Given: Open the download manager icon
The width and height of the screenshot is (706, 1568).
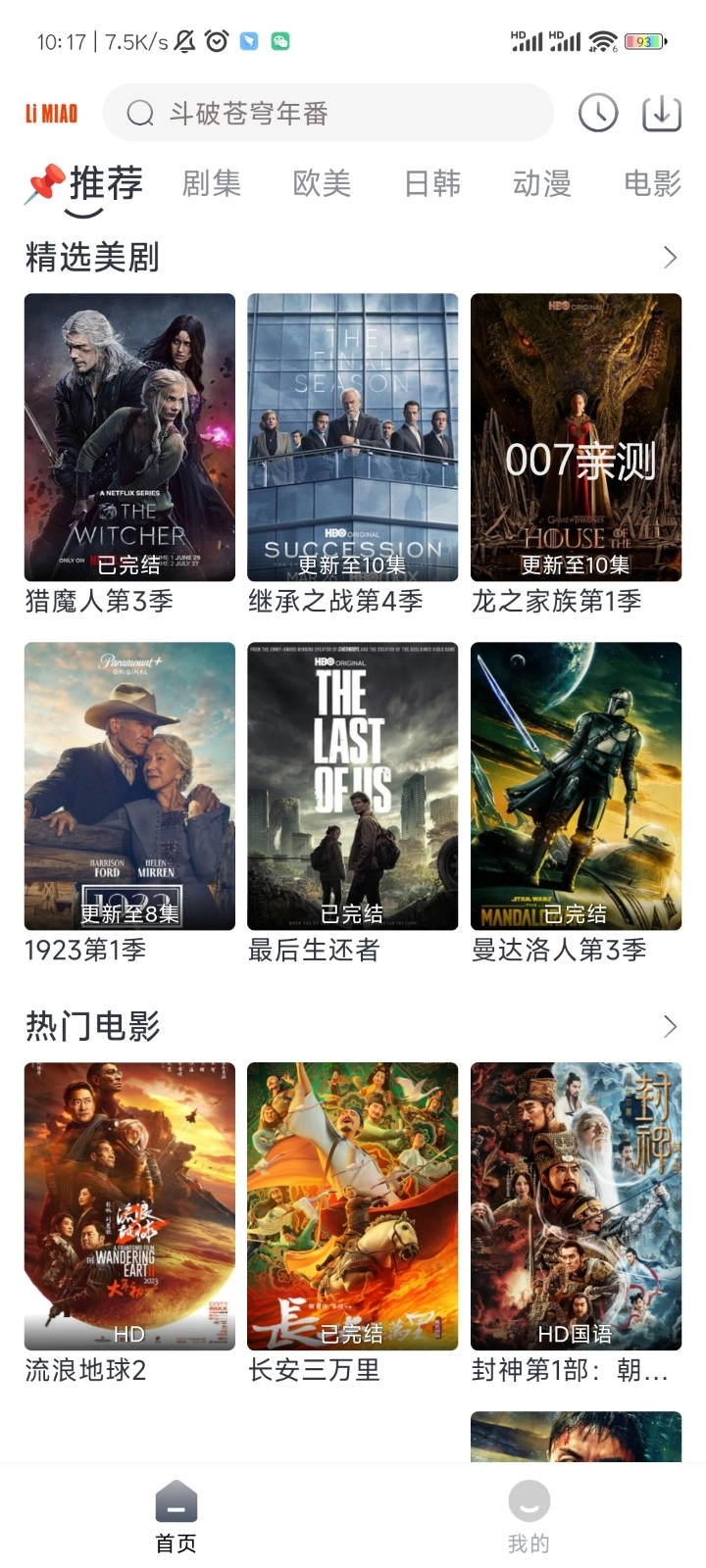Looking at the screenshot, I should (660, 113).
